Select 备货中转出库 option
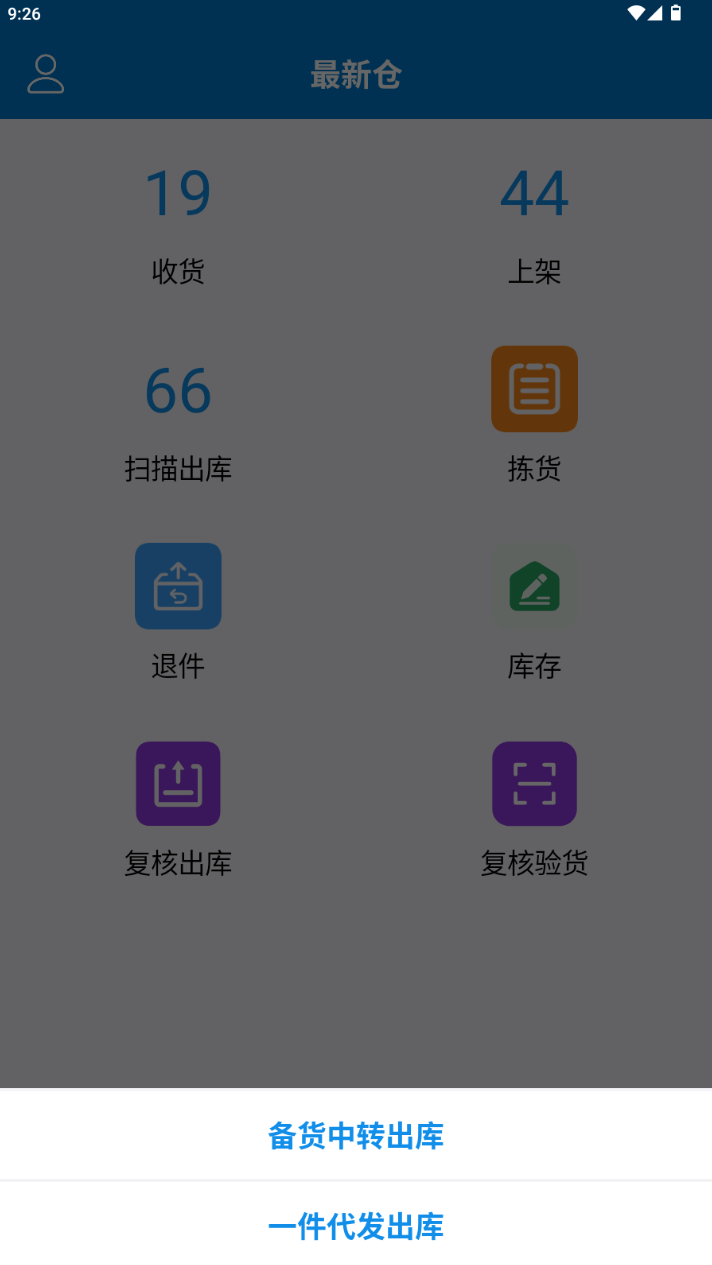The image size is (712, 1265). [356, 1136]
